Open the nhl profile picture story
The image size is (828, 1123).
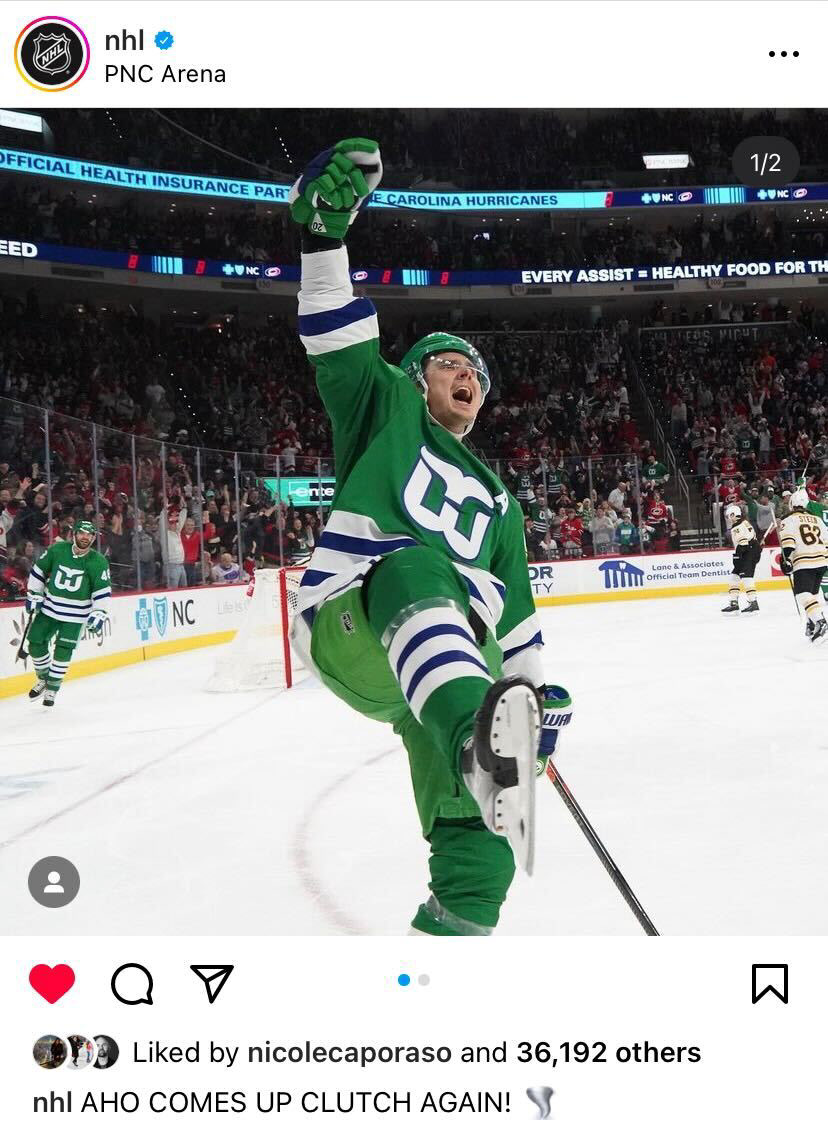[52, 54]
